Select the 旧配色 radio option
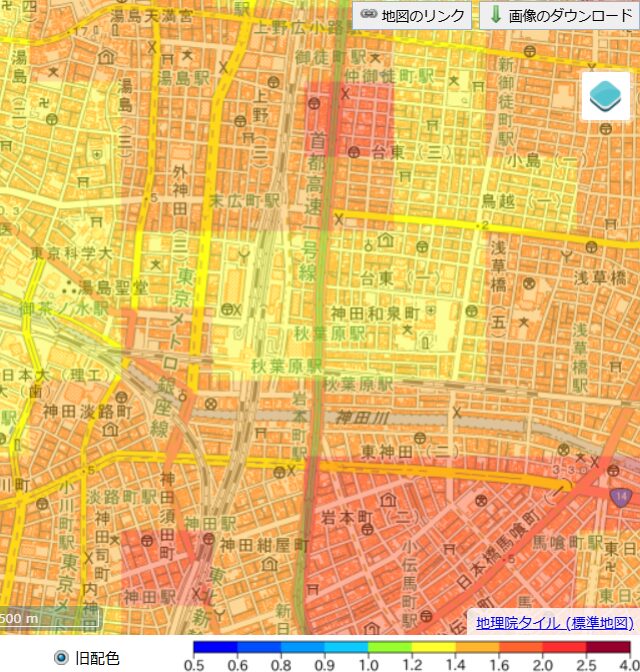 point(61,657)
